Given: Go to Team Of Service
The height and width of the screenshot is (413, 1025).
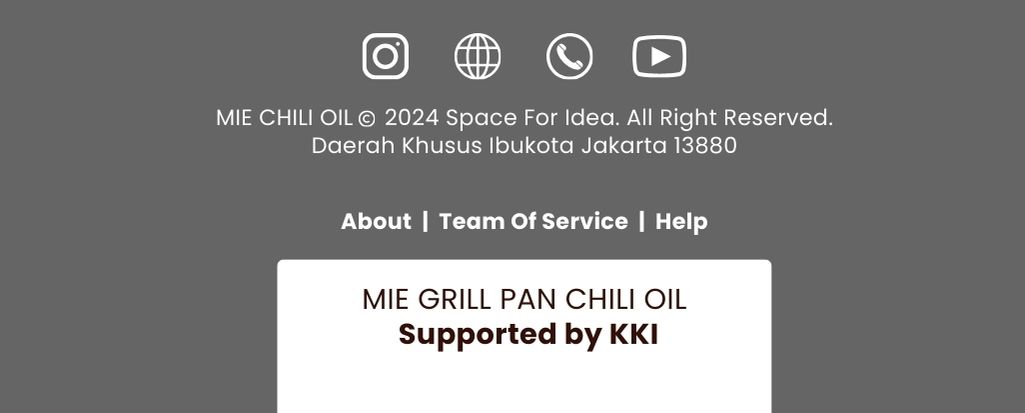Looking at the screenshot, I should coord(533,221).
